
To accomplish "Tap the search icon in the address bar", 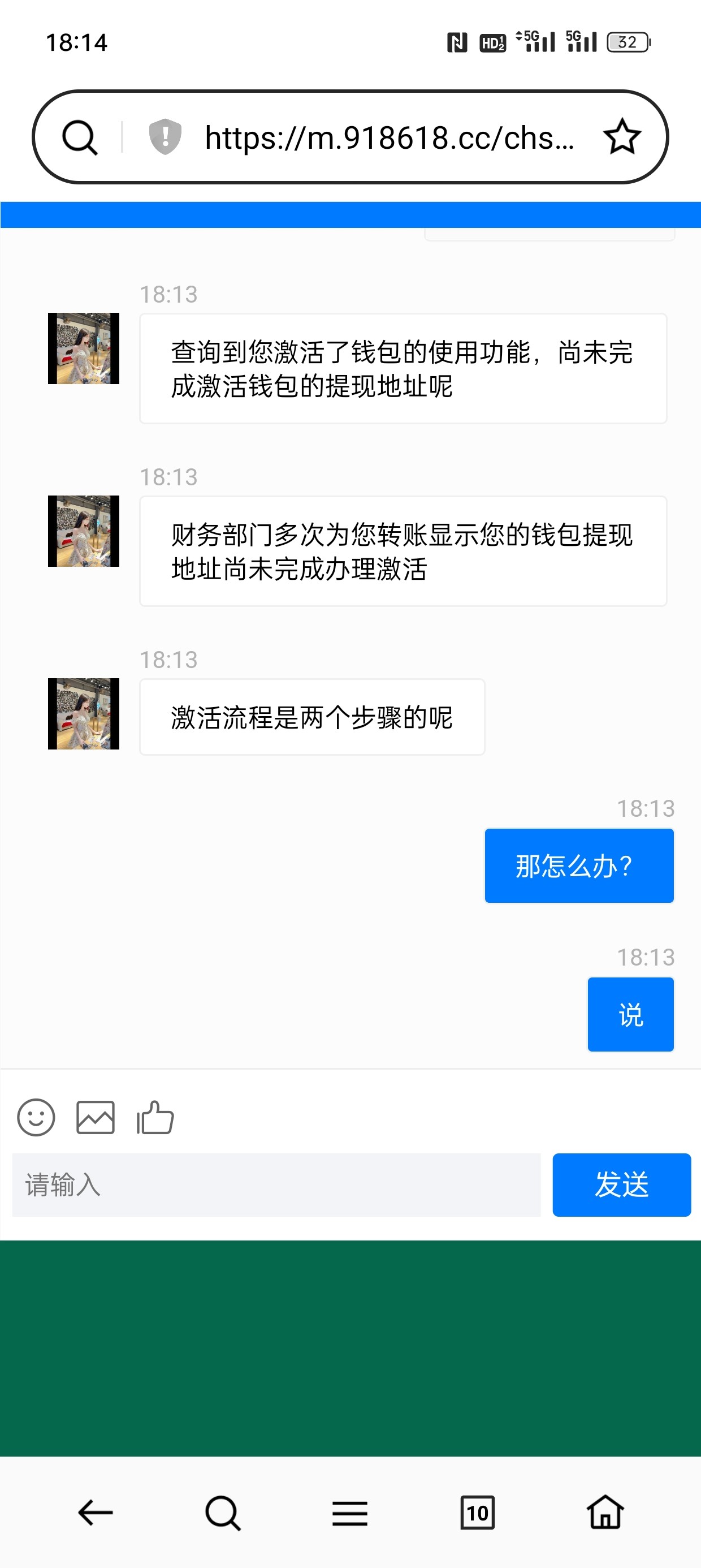I will (80, 137).
